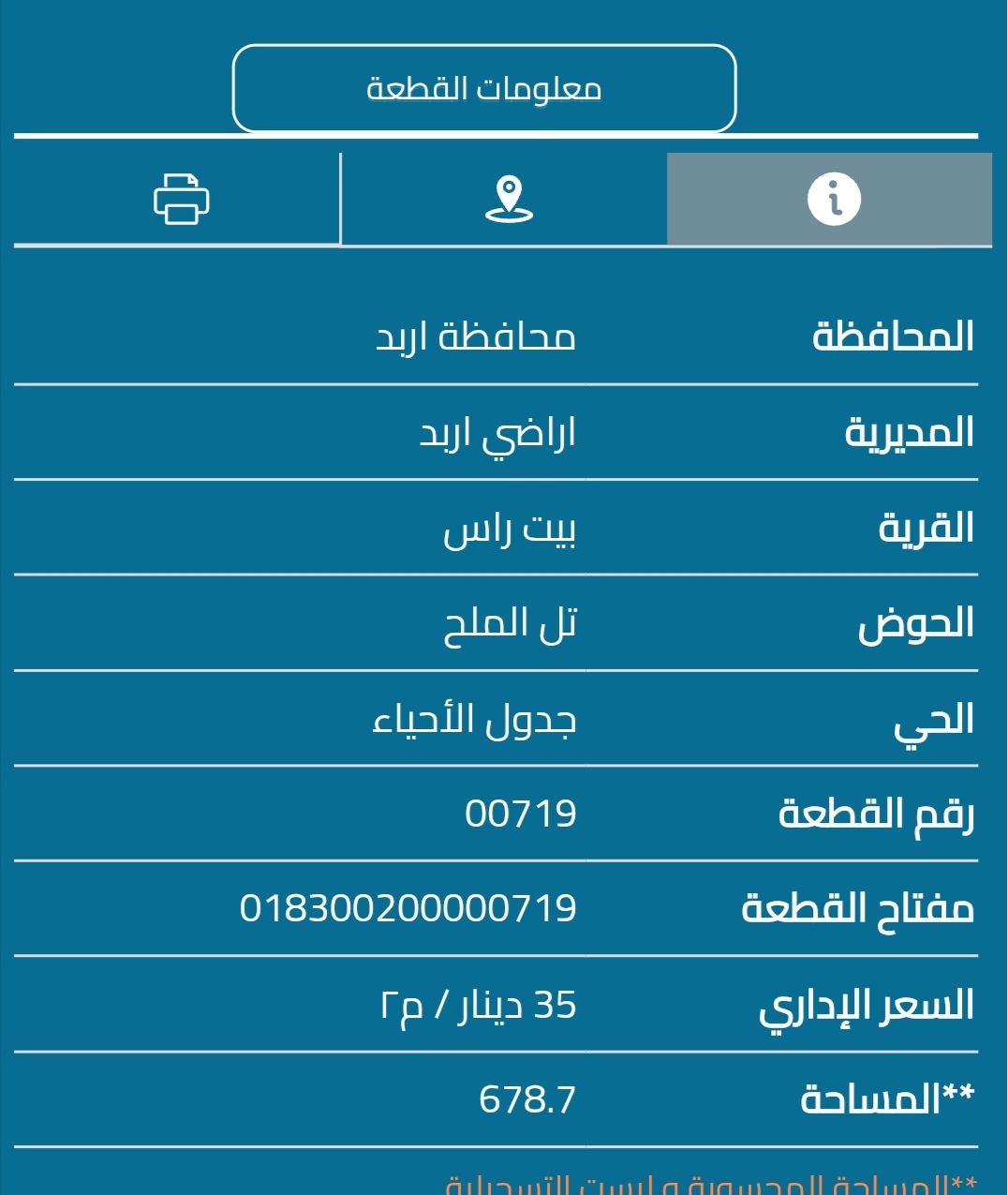Switch to the map location tab
Screen dimensions: 1008x1195
click(509, 199)
